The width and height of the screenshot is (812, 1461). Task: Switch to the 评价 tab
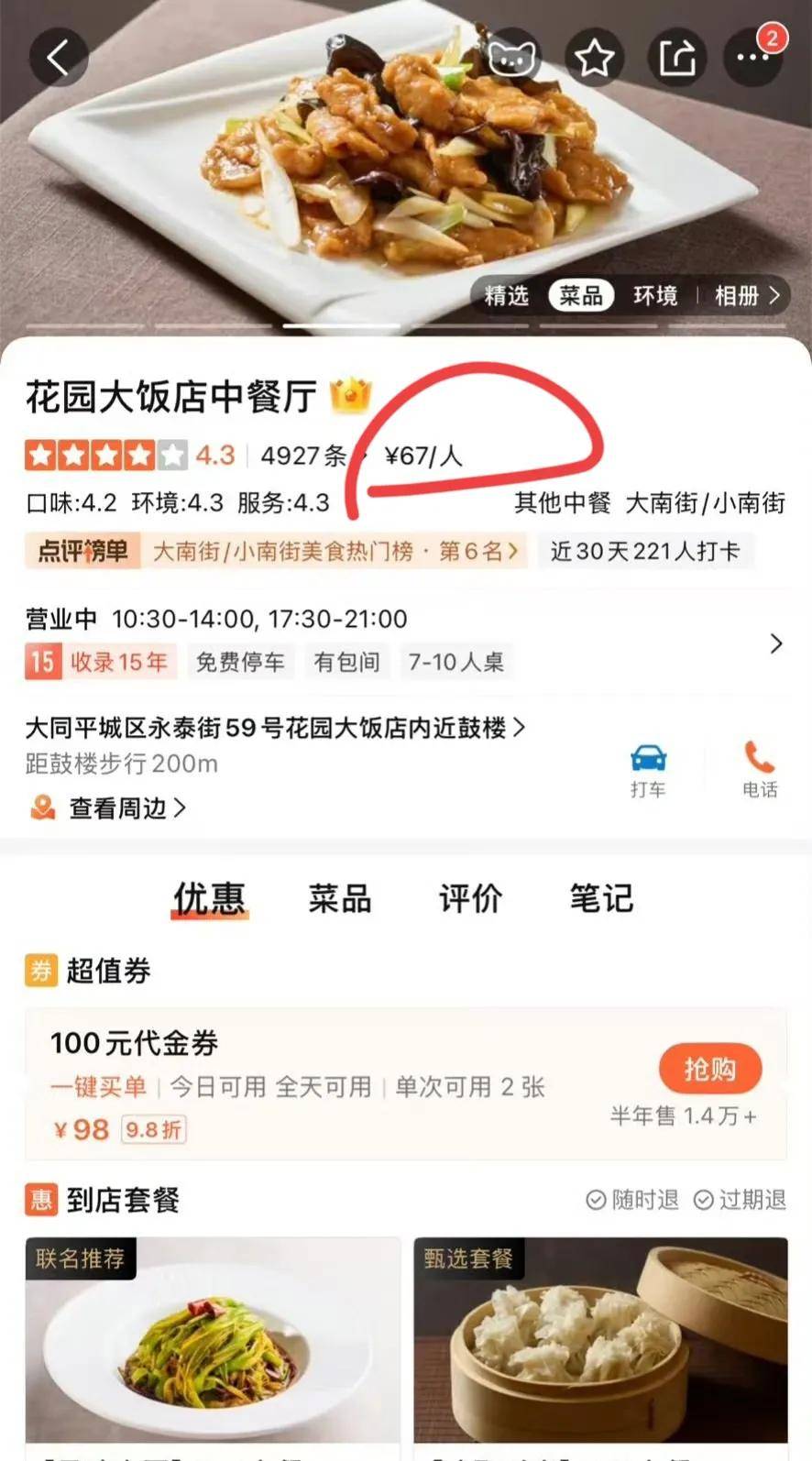point(470,898)
